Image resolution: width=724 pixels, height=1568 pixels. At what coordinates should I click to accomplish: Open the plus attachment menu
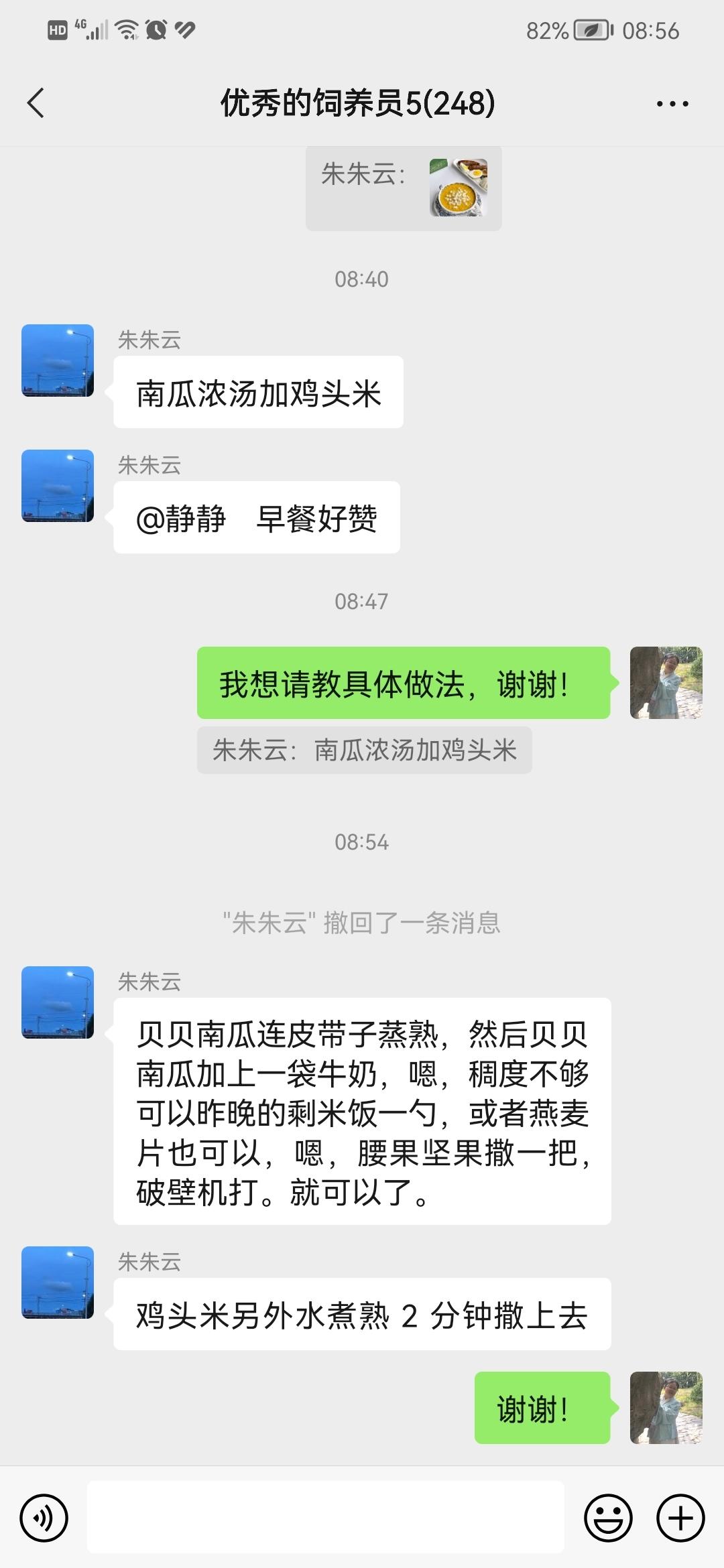click(680, 1517)
